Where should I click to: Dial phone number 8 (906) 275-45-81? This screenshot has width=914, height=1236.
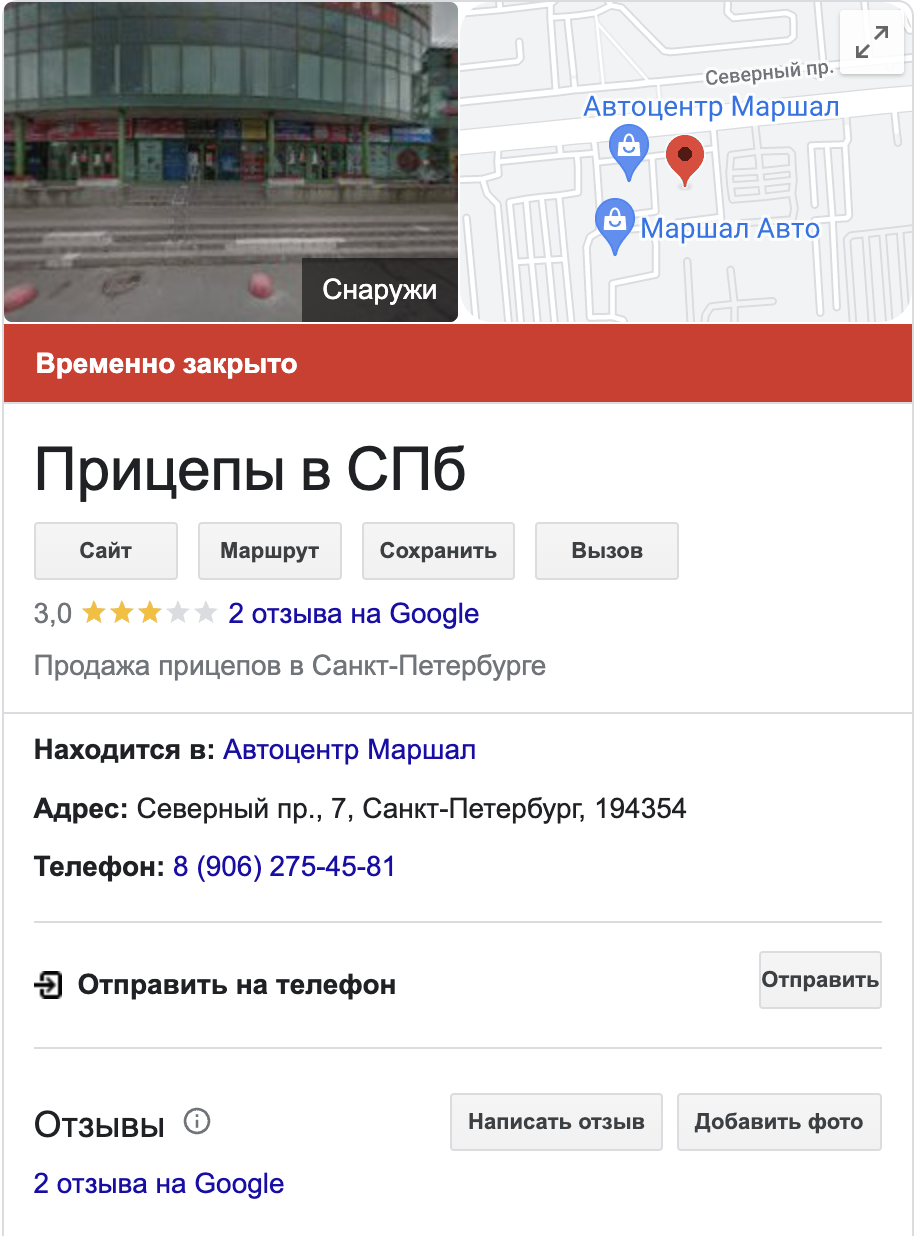(x=284, y=866)
